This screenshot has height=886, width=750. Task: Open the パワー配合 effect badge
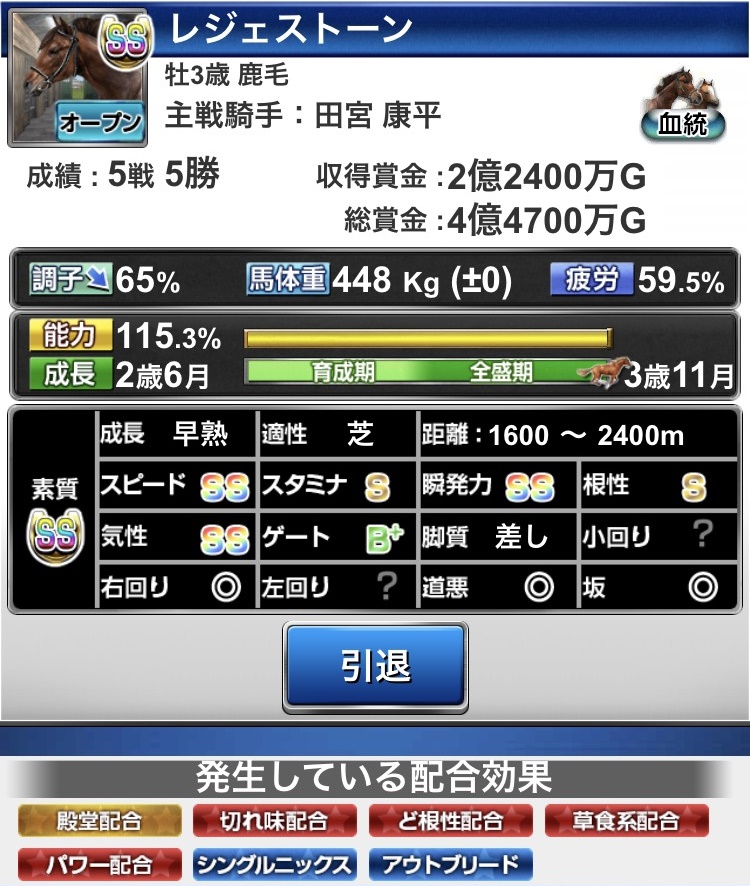(x=100, y=864)
